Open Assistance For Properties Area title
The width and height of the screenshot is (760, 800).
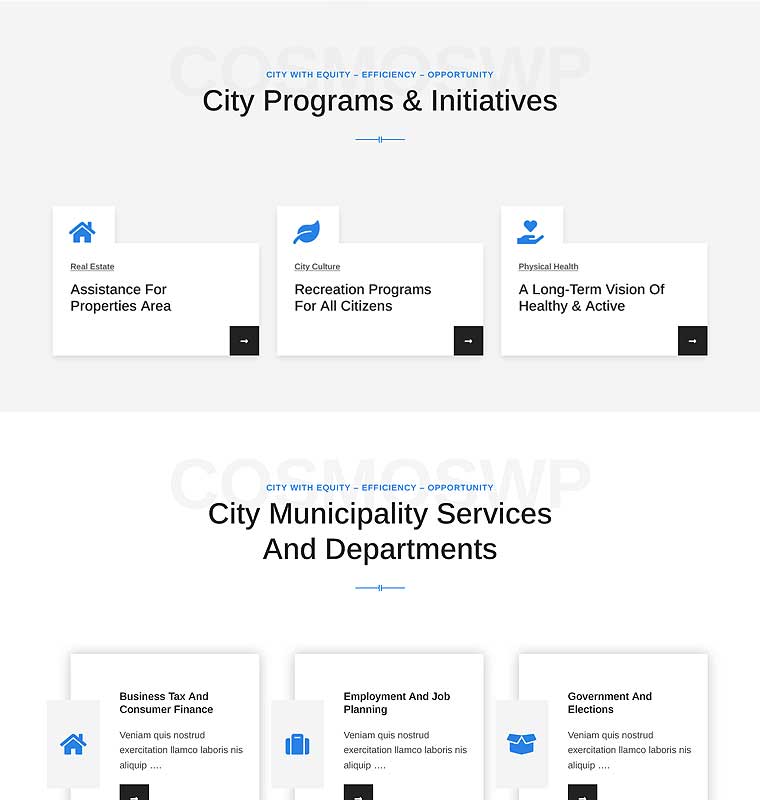[x=120, y=298]
